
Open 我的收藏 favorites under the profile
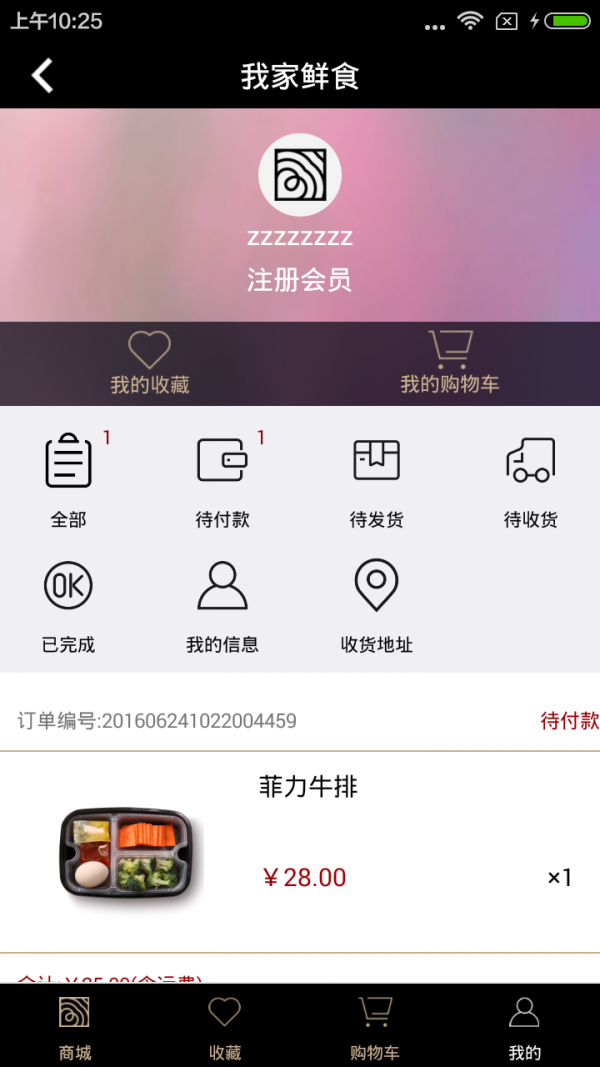150,364
